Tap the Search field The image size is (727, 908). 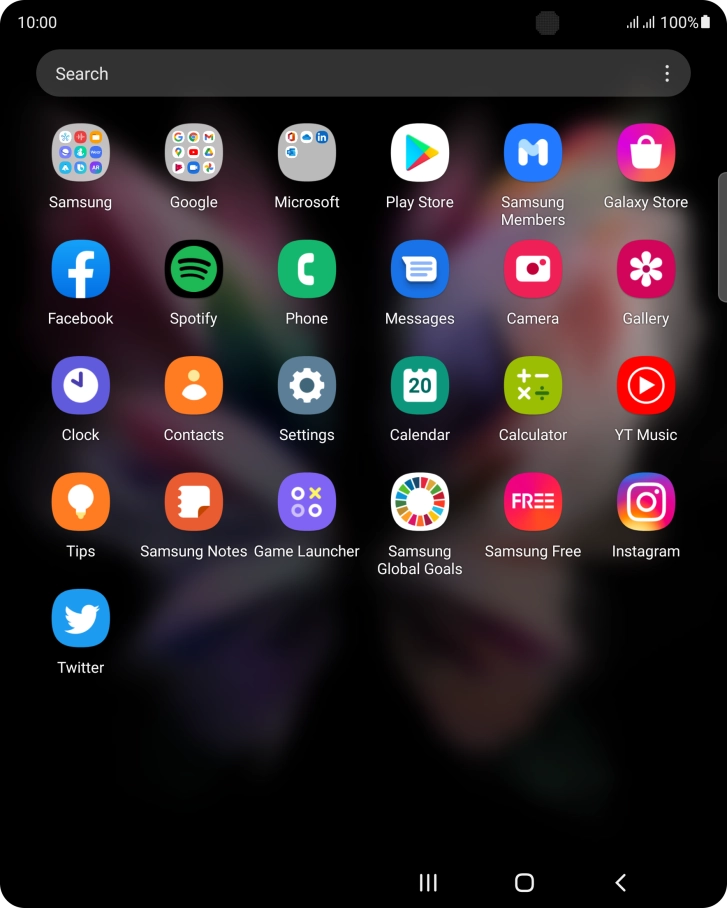[340, 74]
